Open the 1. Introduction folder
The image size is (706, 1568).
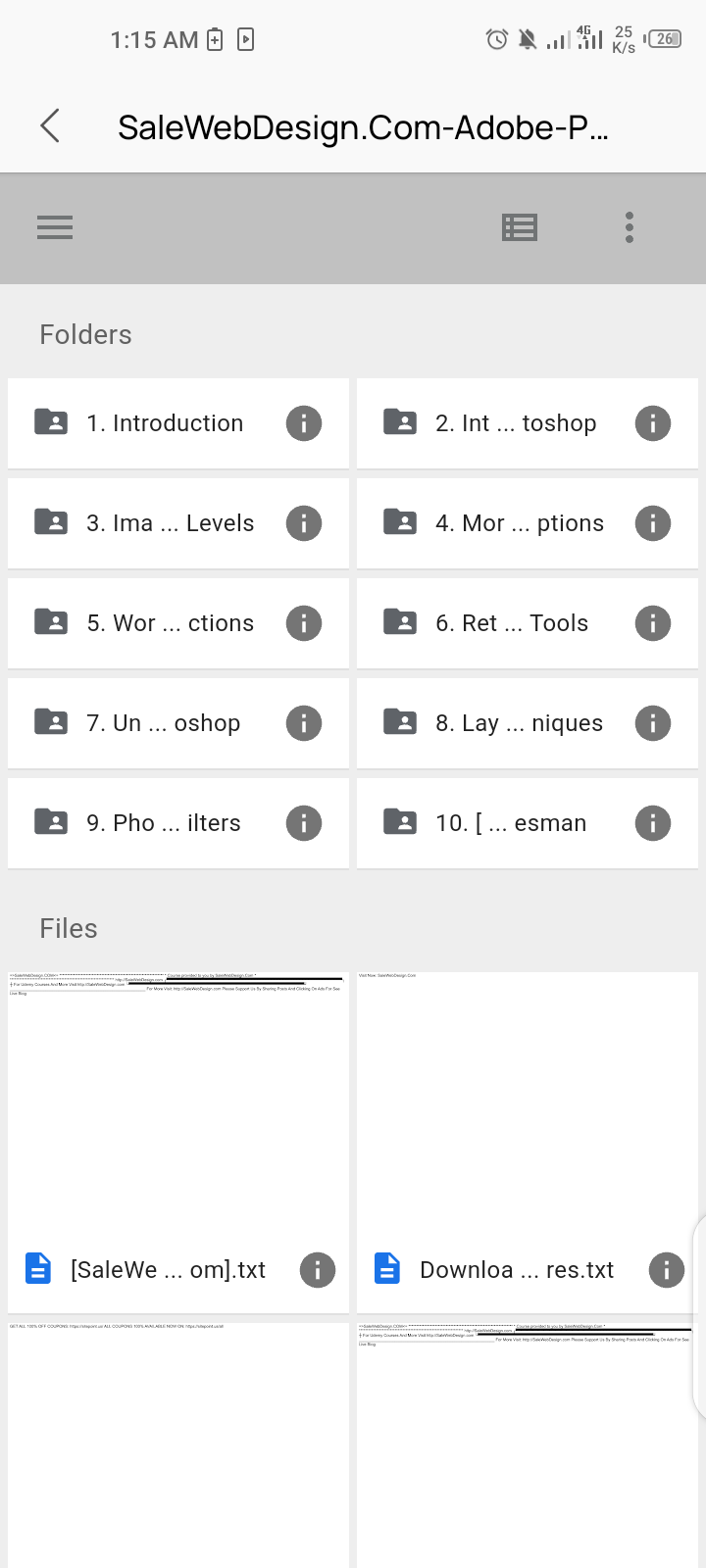click(178, 423)
